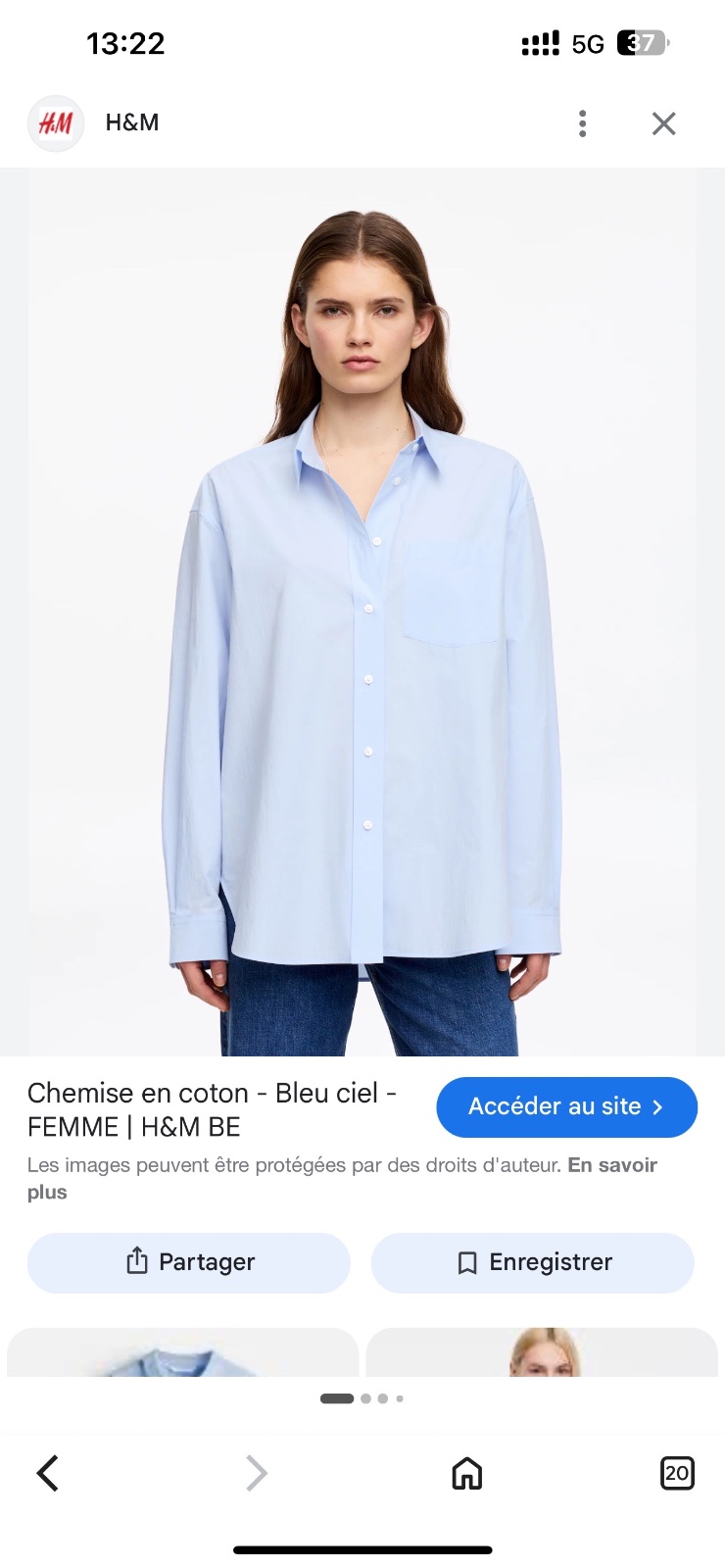Screen dimensions: 725x1568
Task: Open the related blonde model result
Action: (x=542, y=1351)
